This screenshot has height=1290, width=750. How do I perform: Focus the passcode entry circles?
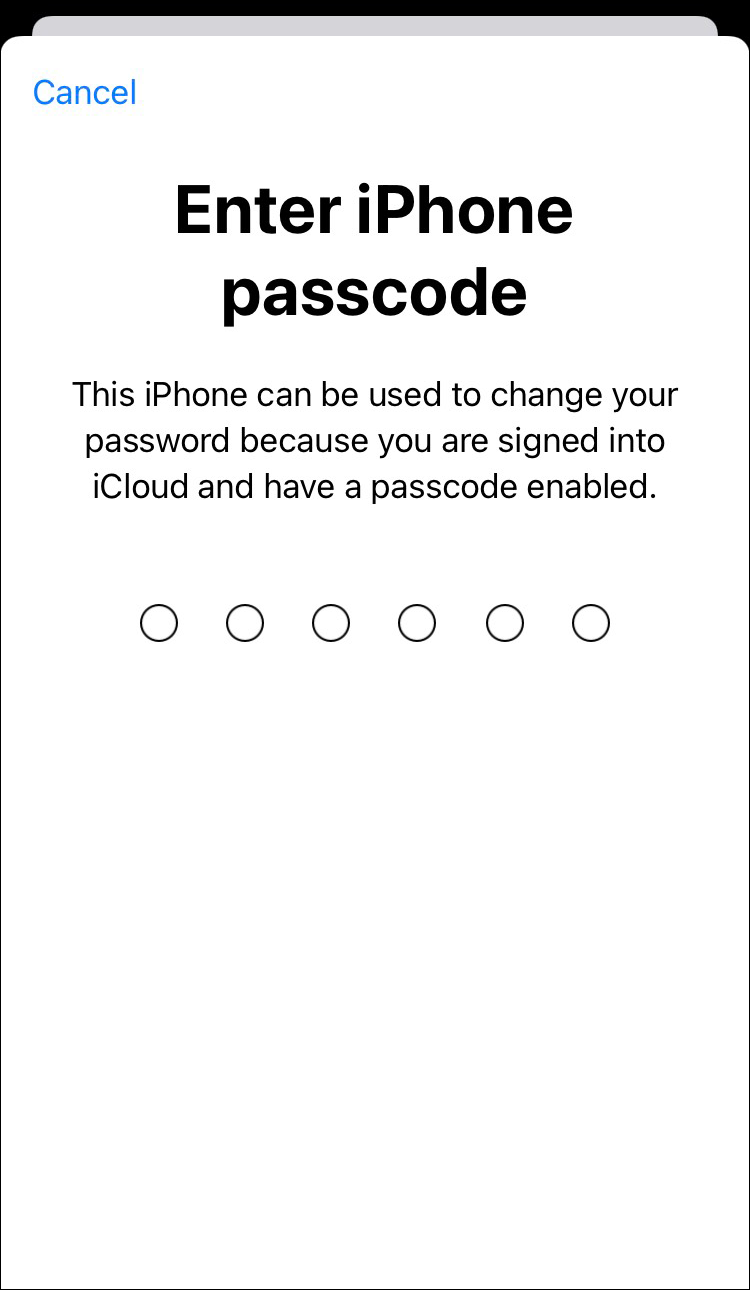point(374,623)
